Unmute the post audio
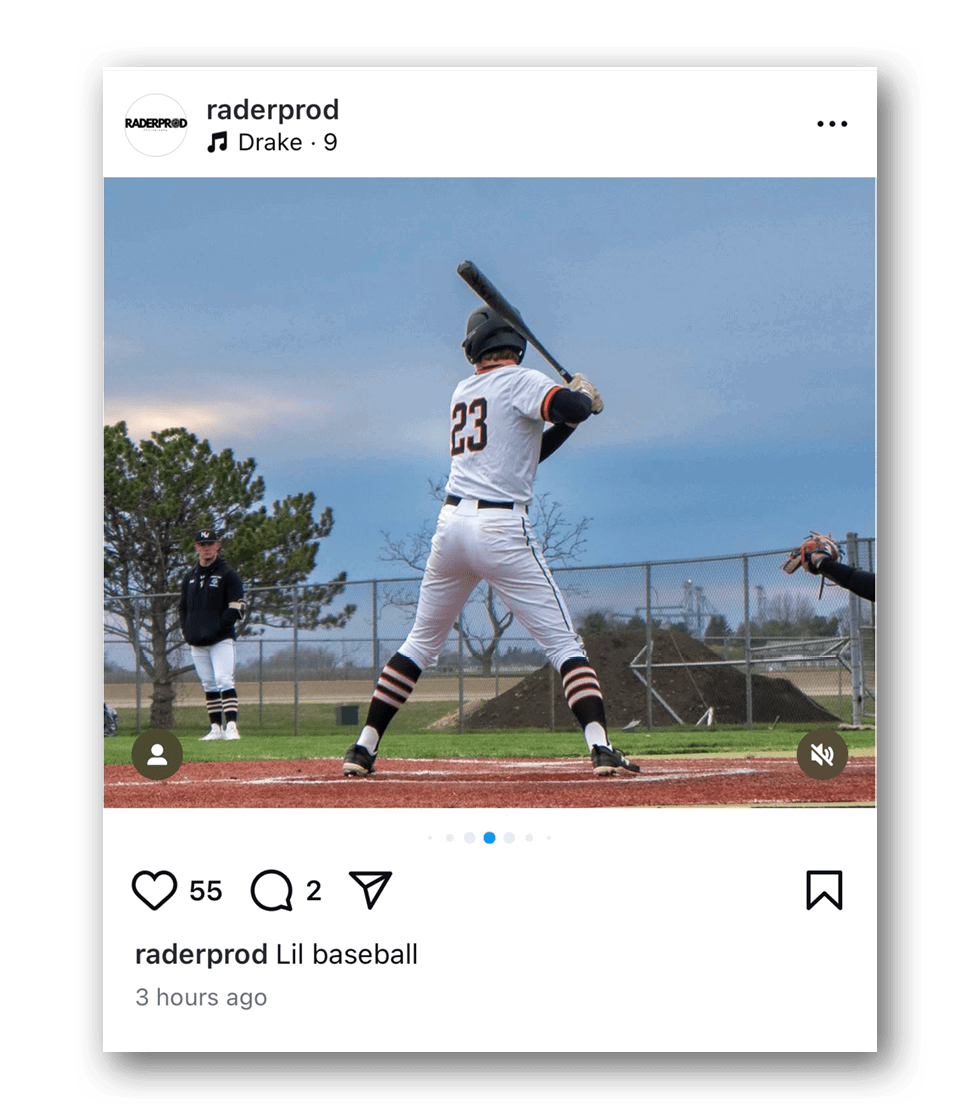 click(x=822, y=755)
